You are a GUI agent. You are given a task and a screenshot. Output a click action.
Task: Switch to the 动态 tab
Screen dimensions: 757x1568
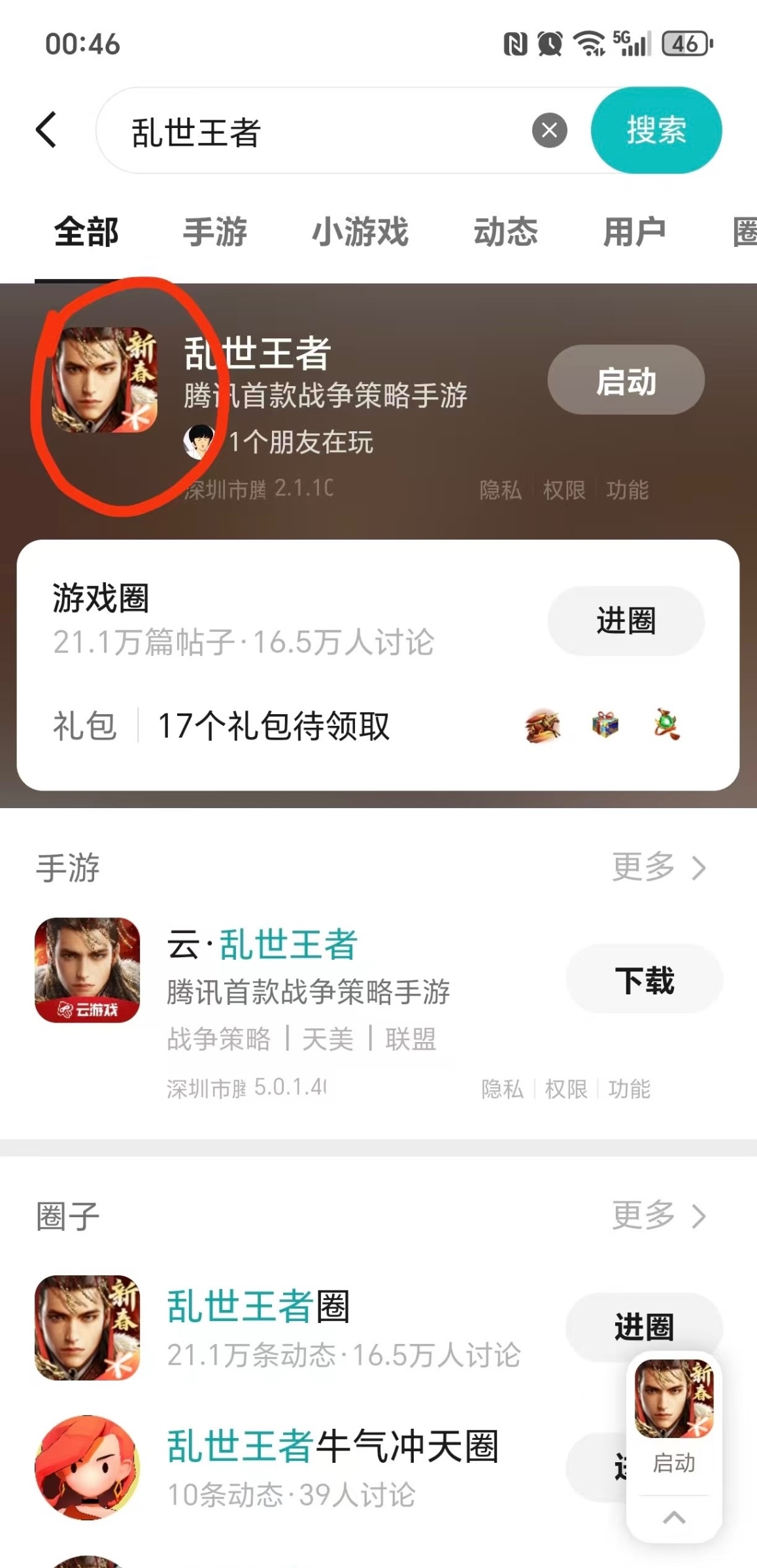coord(505,232)
